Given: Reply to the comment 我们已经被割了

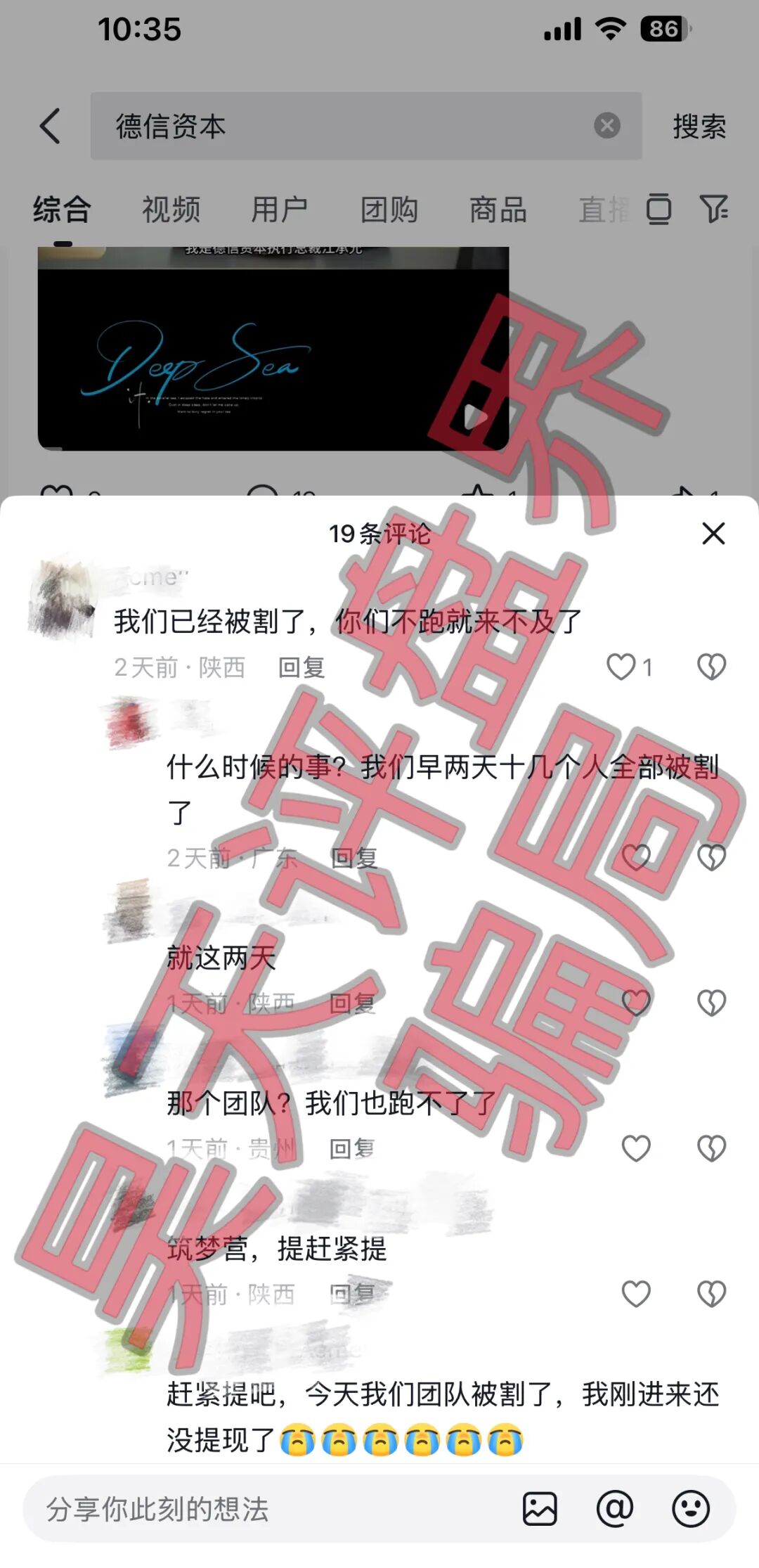Looking at the screenshot, I should tap(301, 667).
